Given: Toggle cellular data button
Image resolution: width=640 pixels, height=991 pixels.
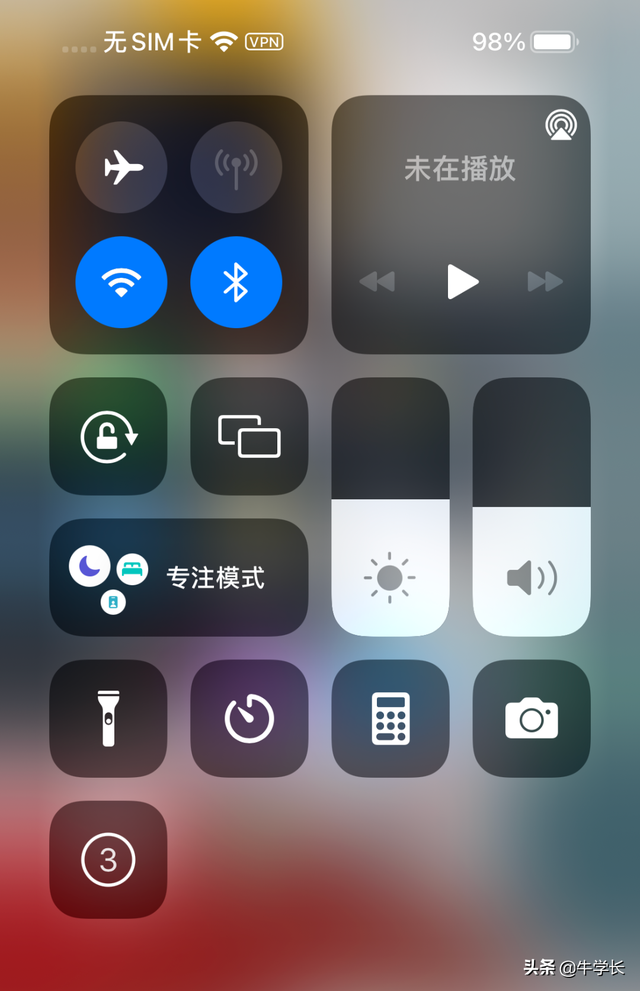Looking at the screenshot, I should [236, 167].
